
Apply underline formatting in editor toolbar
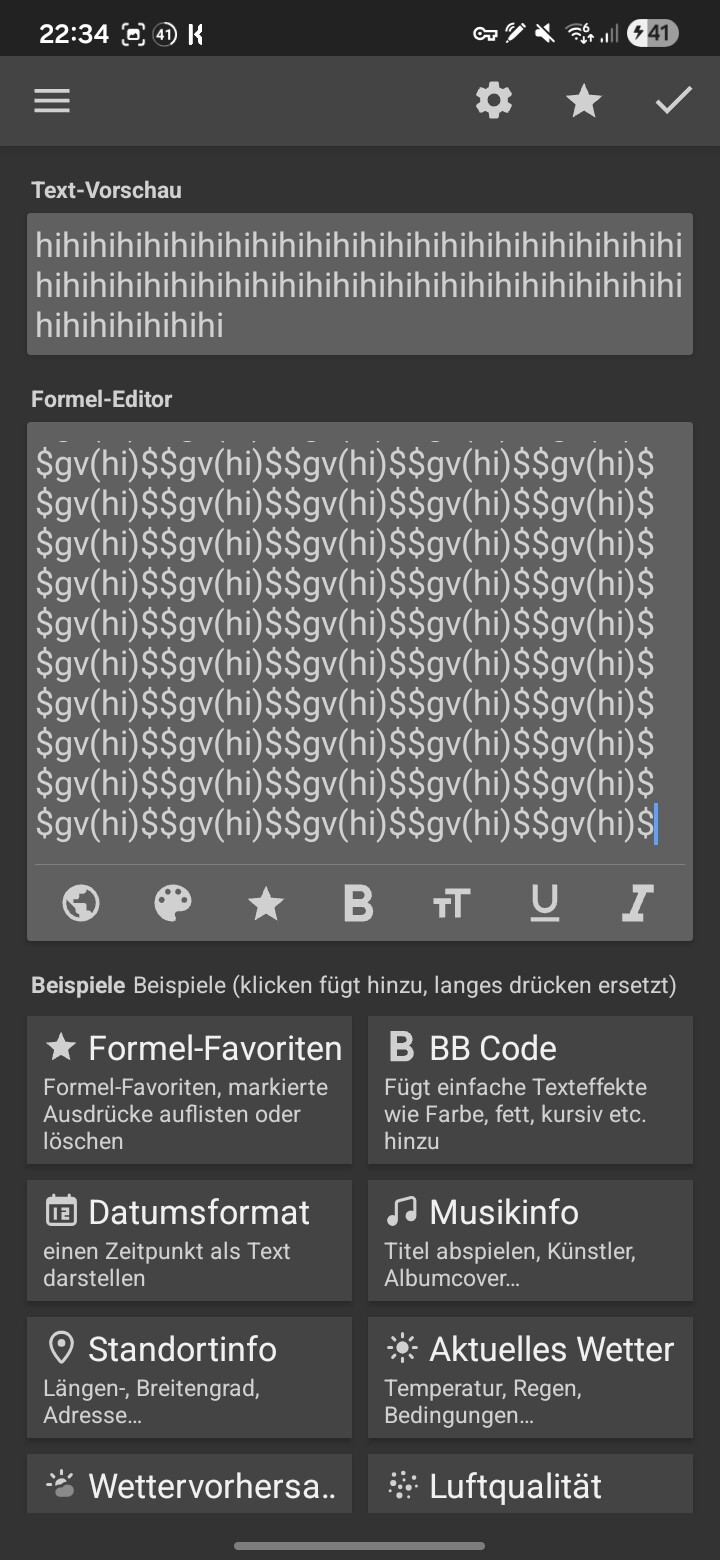coord(544,904)
